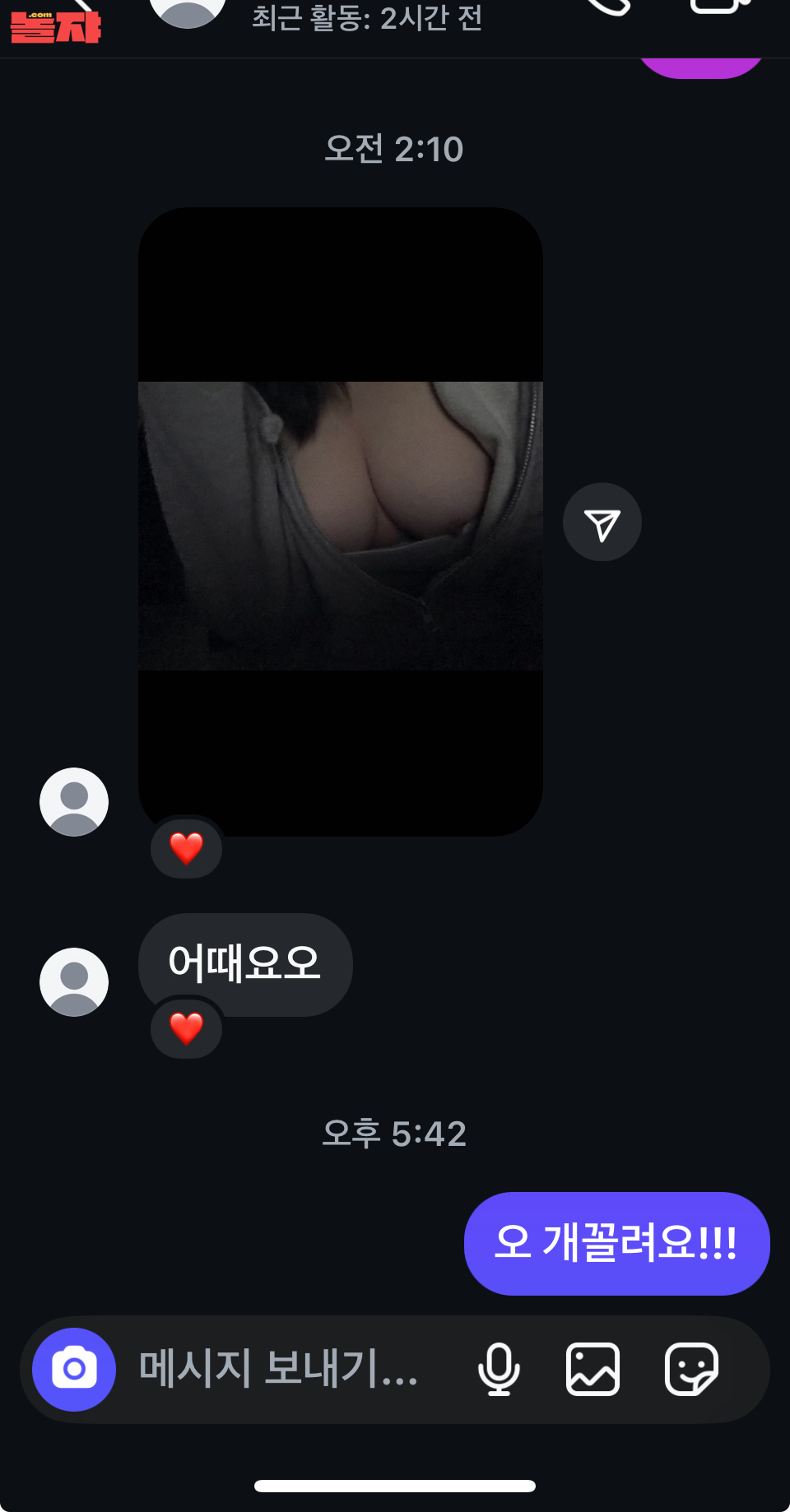This screenshot has height=1512, width=790.
Task: Open the camera from the message bar
Action: click(74, 1370)
